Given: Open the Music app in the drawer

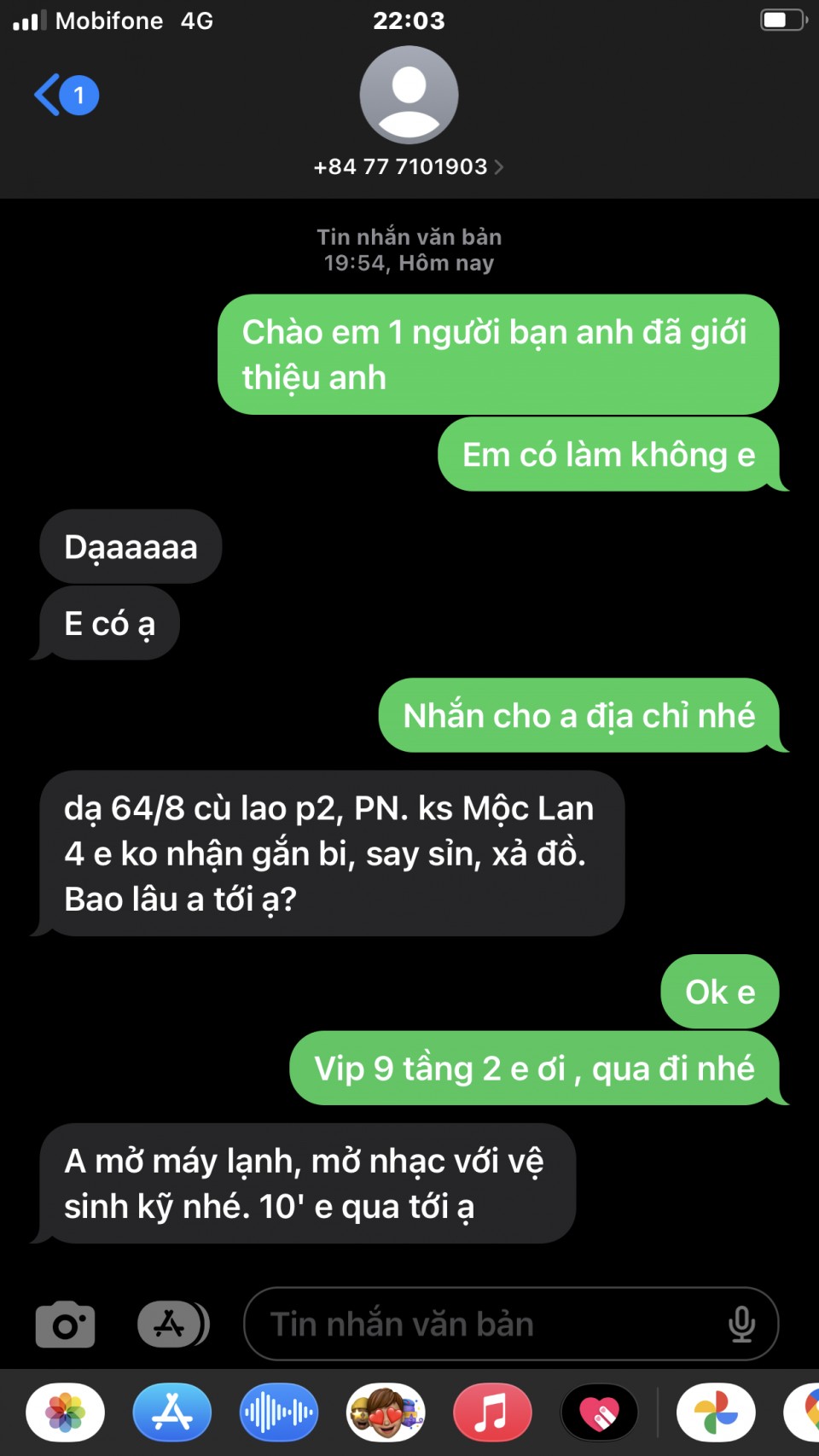Looking at the screenshot, I should (x=492, y=1412).
